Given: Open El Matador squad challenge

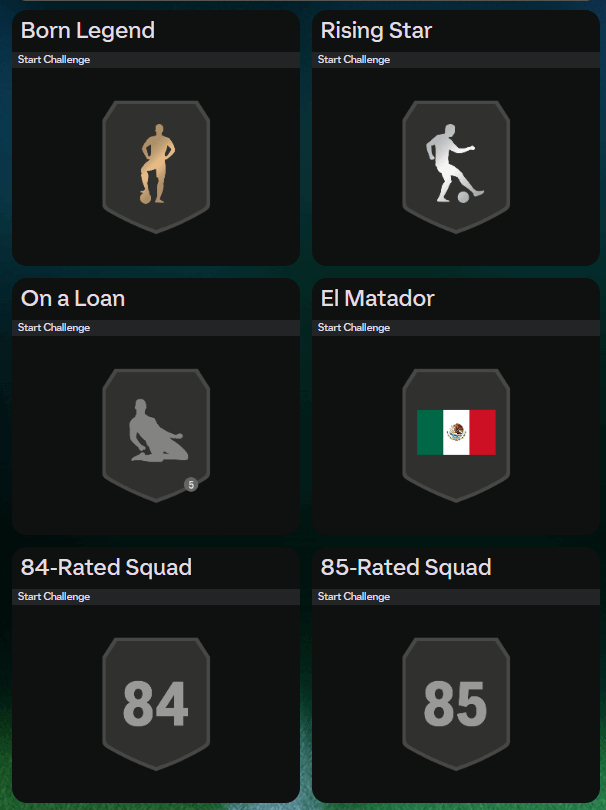Looking at the screenshot, I should click(456, 428).
